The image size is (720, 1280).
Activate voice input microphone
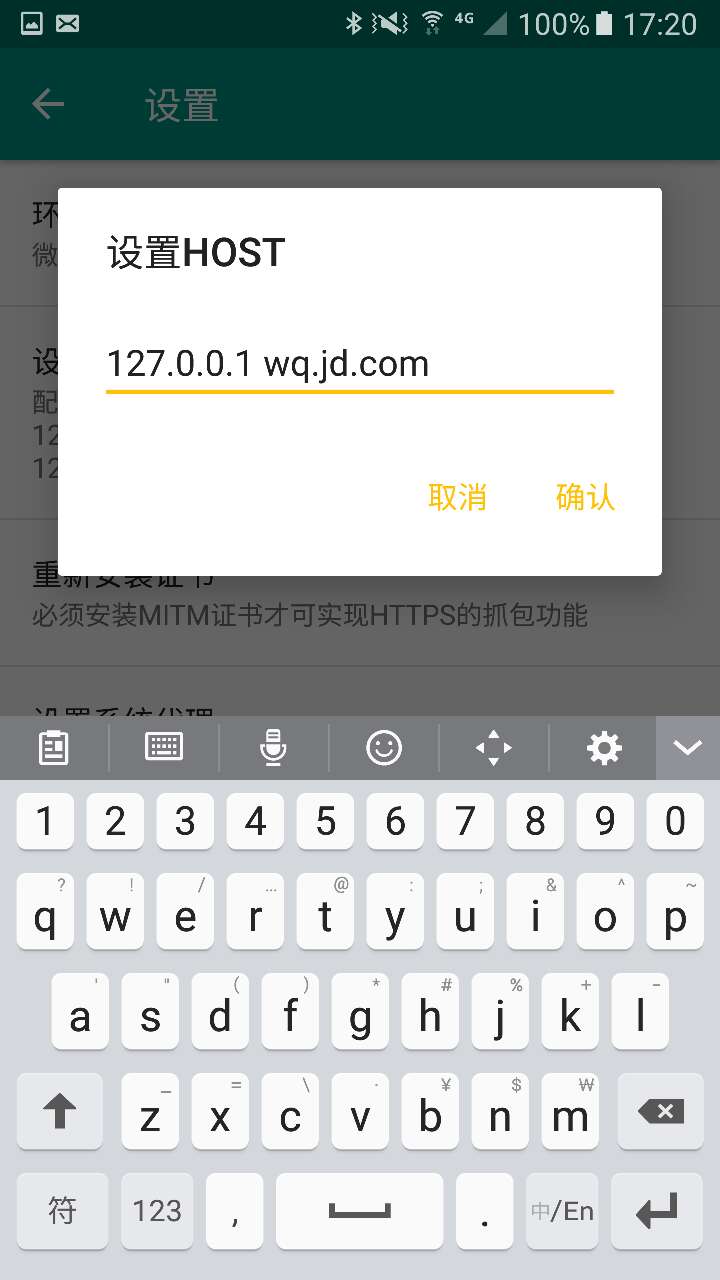coord(273,747)
